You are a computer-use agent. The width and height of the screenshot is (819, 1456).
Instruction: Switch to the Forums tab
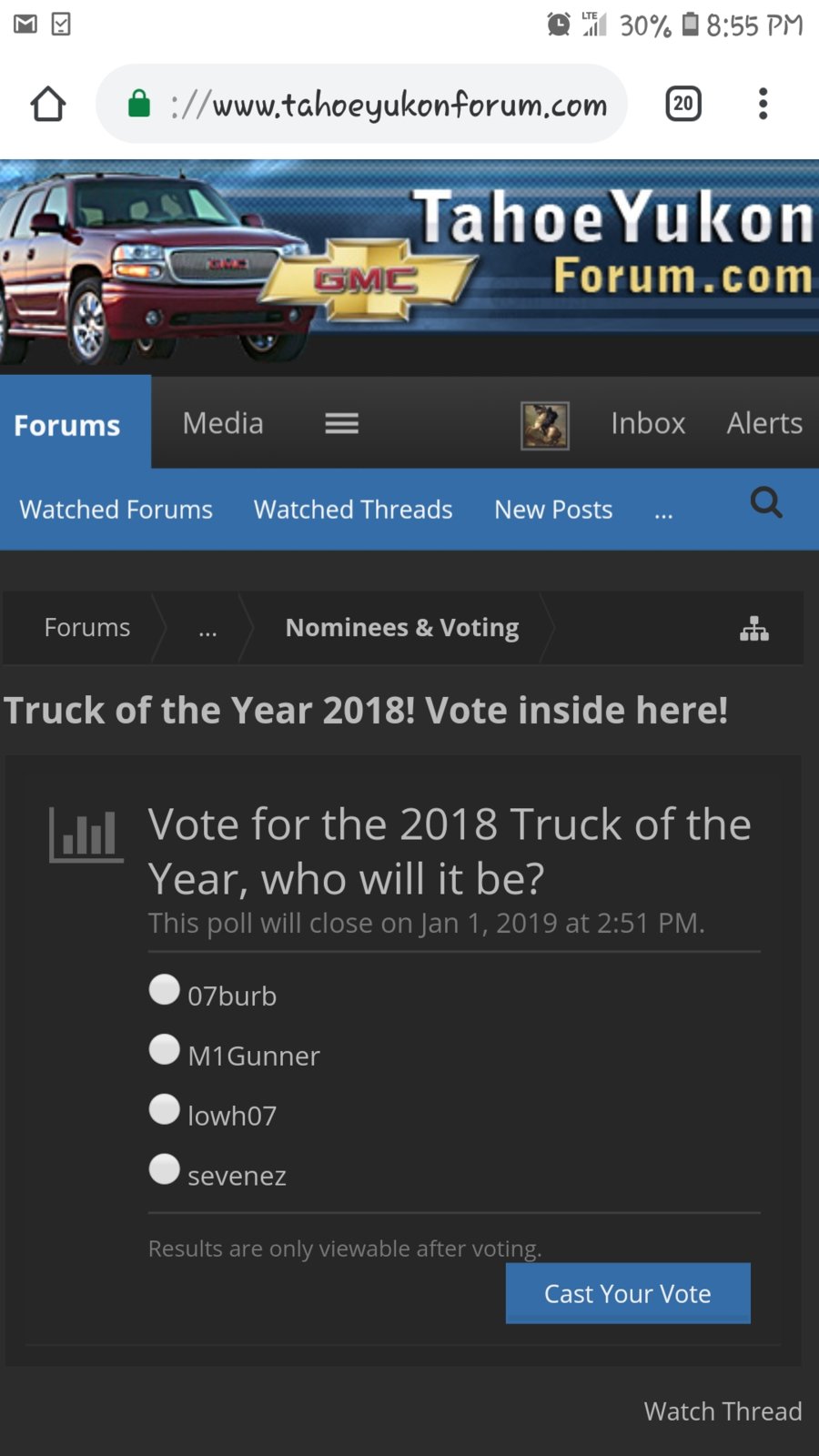(67, 424)
